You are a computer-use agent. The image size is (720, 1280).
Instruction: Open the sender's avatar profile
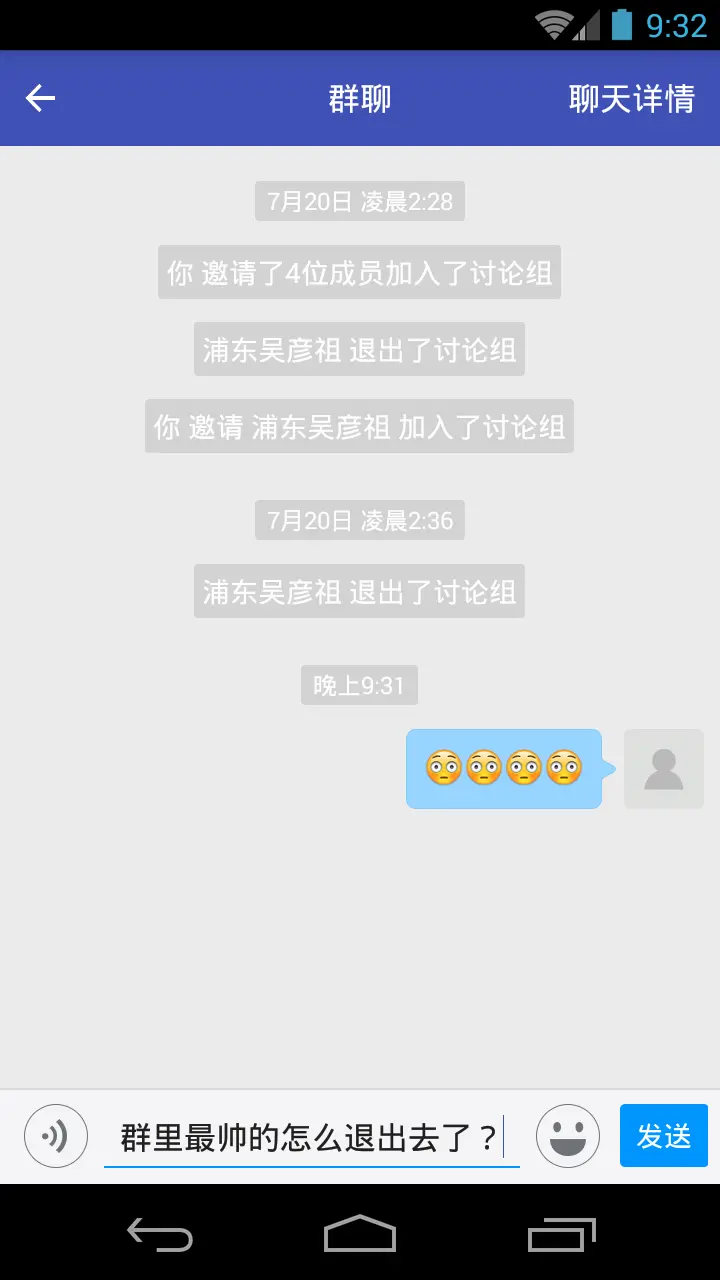664,769
